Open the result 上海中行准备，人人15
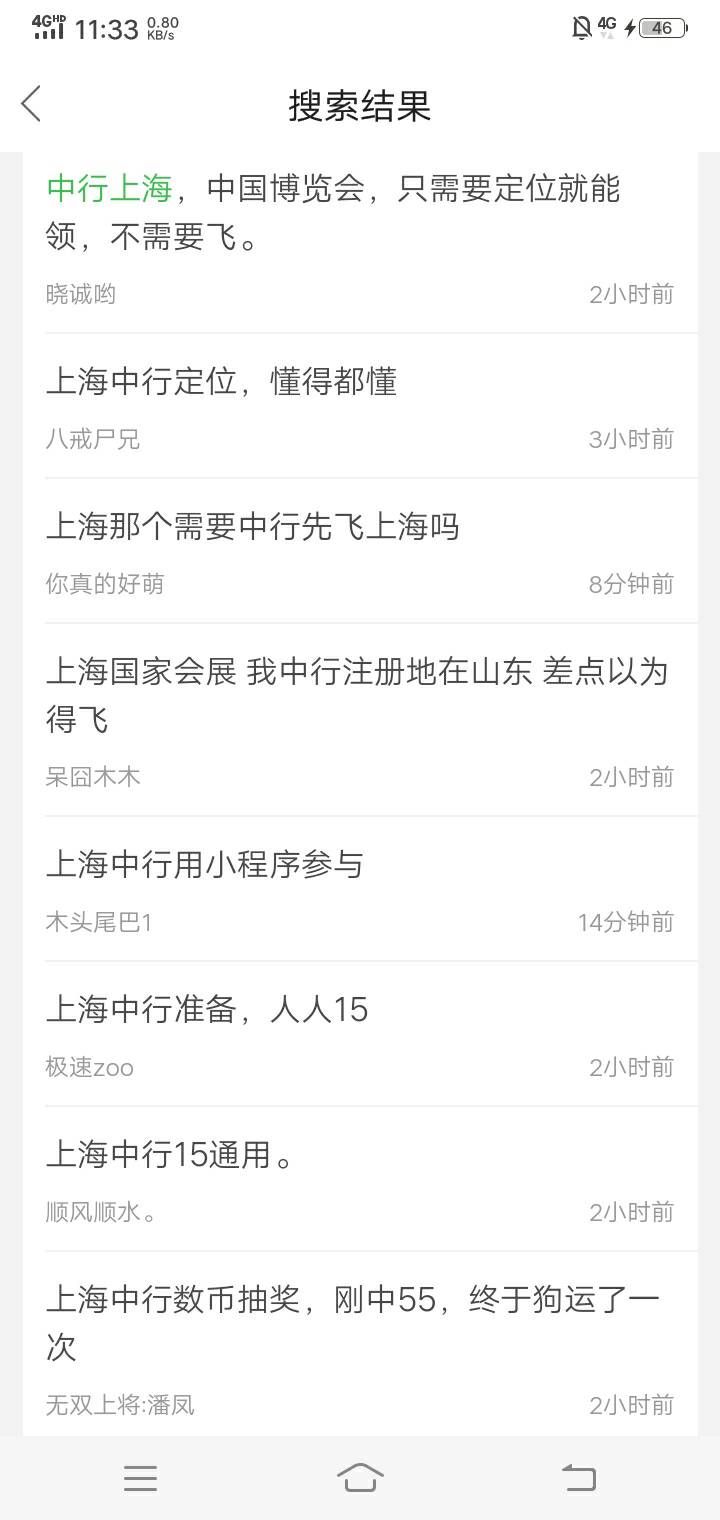 tap(360, 1034)
